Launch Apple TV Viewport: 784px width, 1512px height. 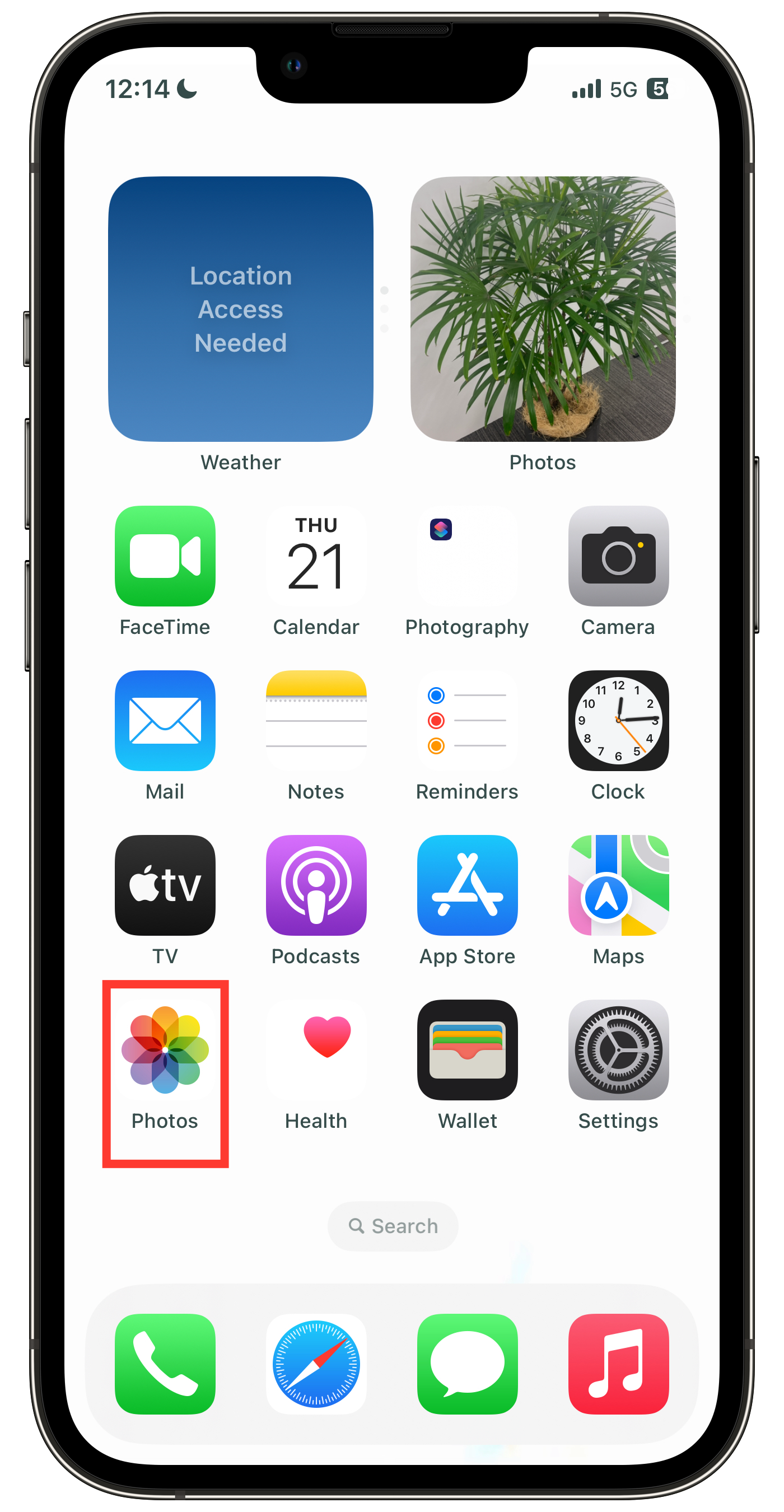(x=165, y=885)
